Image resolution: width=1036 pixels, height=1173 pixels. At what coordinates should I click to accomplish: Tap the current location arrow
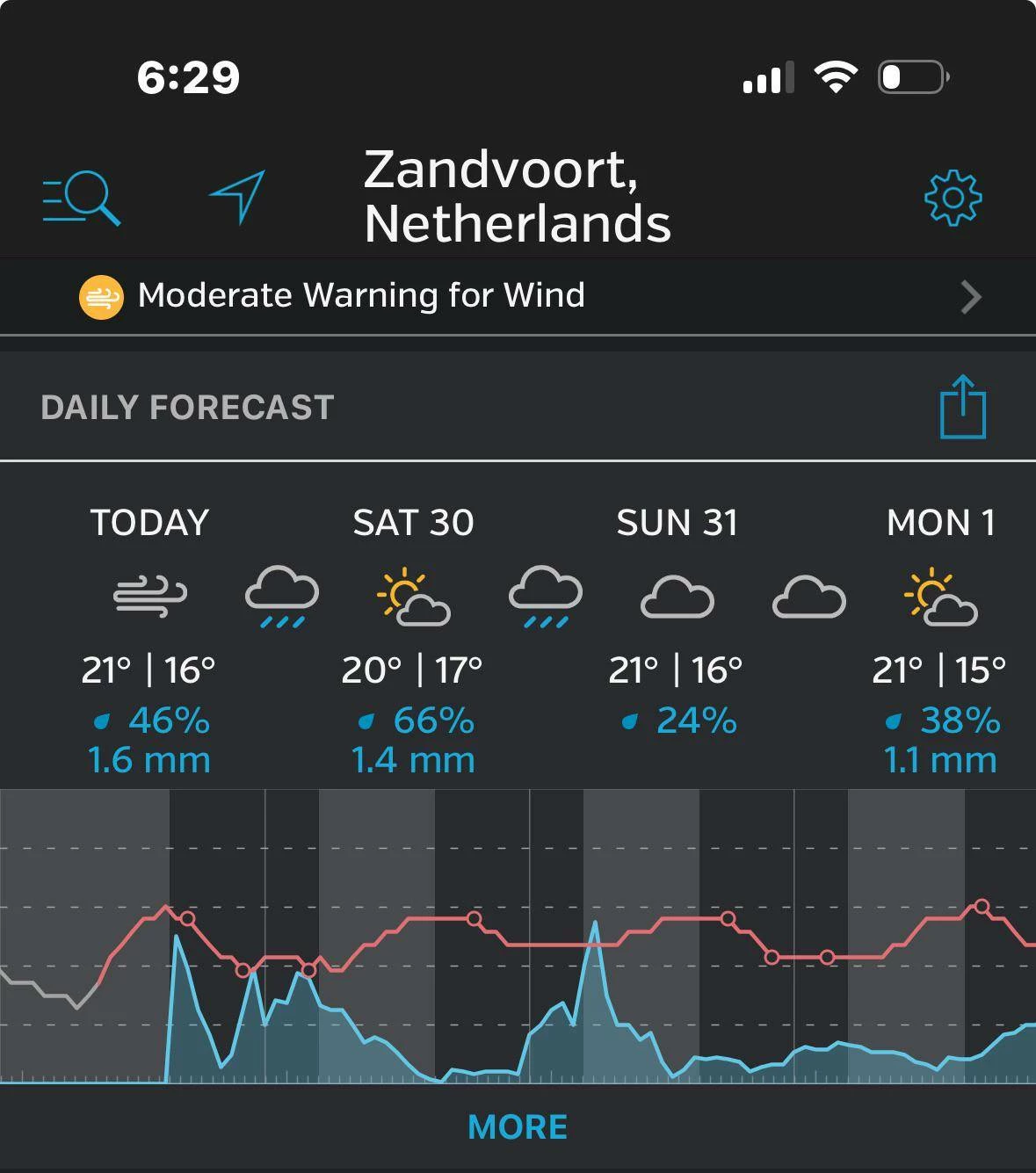237,197
